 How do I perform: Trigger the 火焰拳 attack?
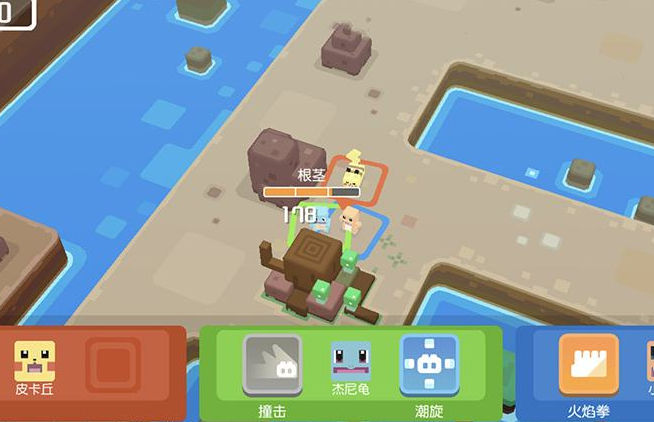pyautogui.click(x=588, y=365)
